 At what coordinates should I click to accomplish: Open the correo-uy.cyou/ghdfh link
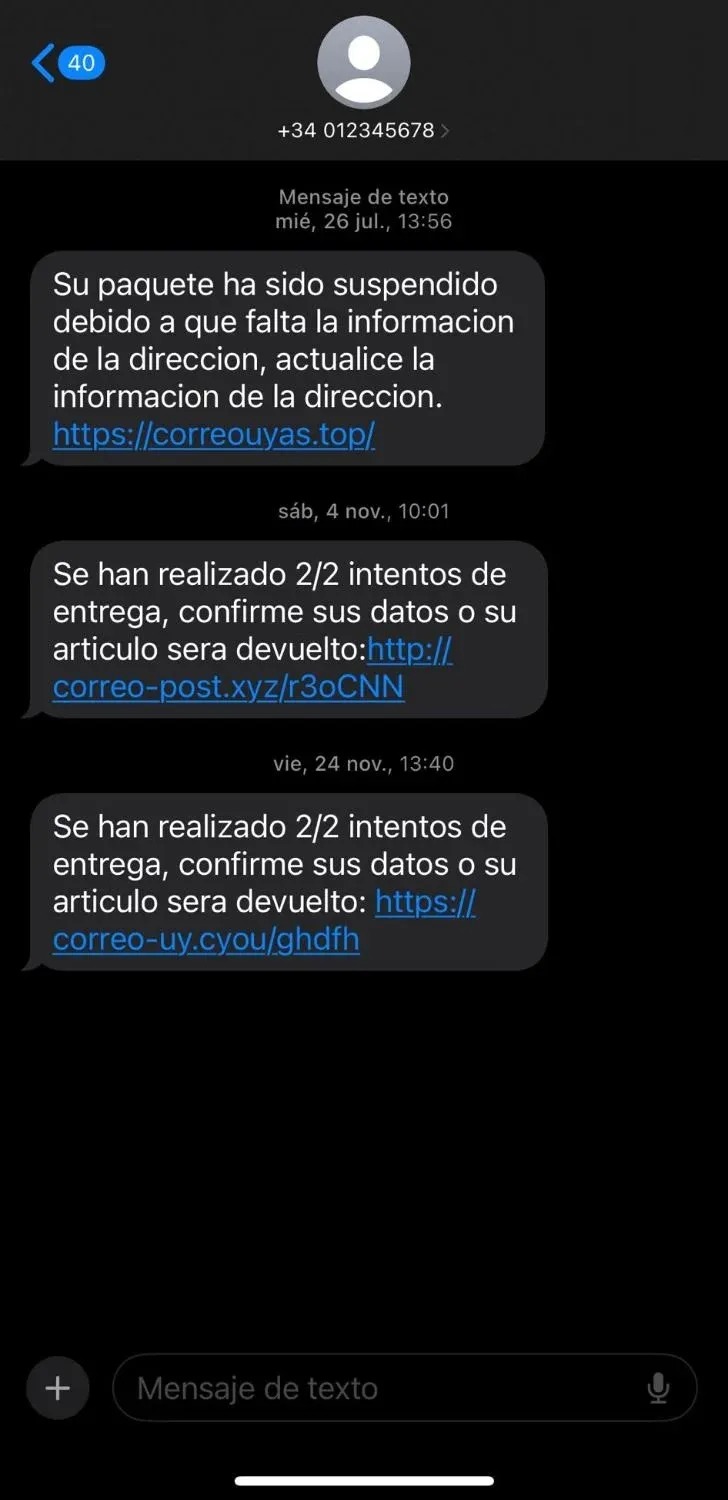[x=206, y=940]
